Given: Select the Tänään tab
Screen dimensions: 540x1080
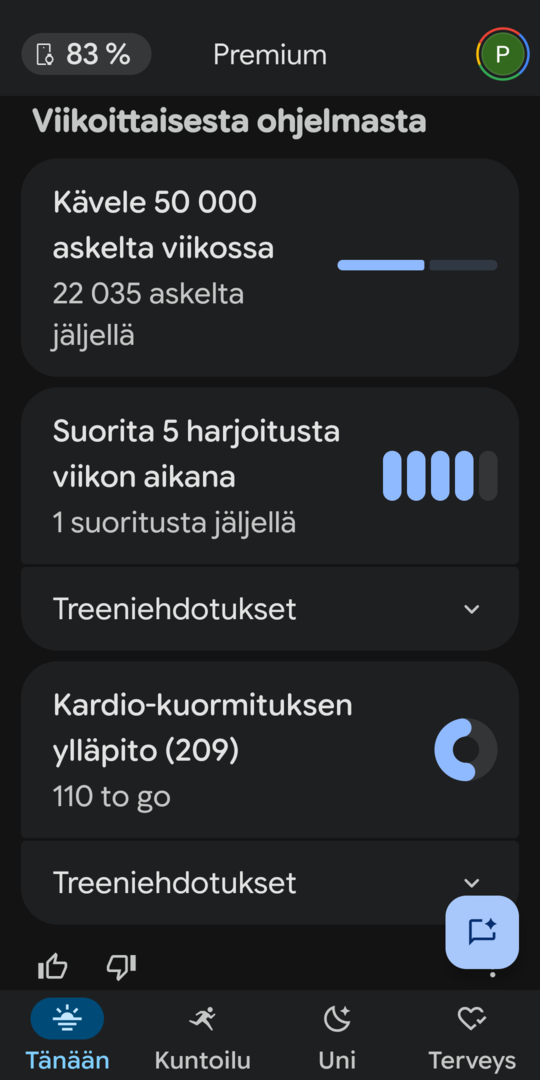Looking at the screenshot, I should [x=68, y=1035].
